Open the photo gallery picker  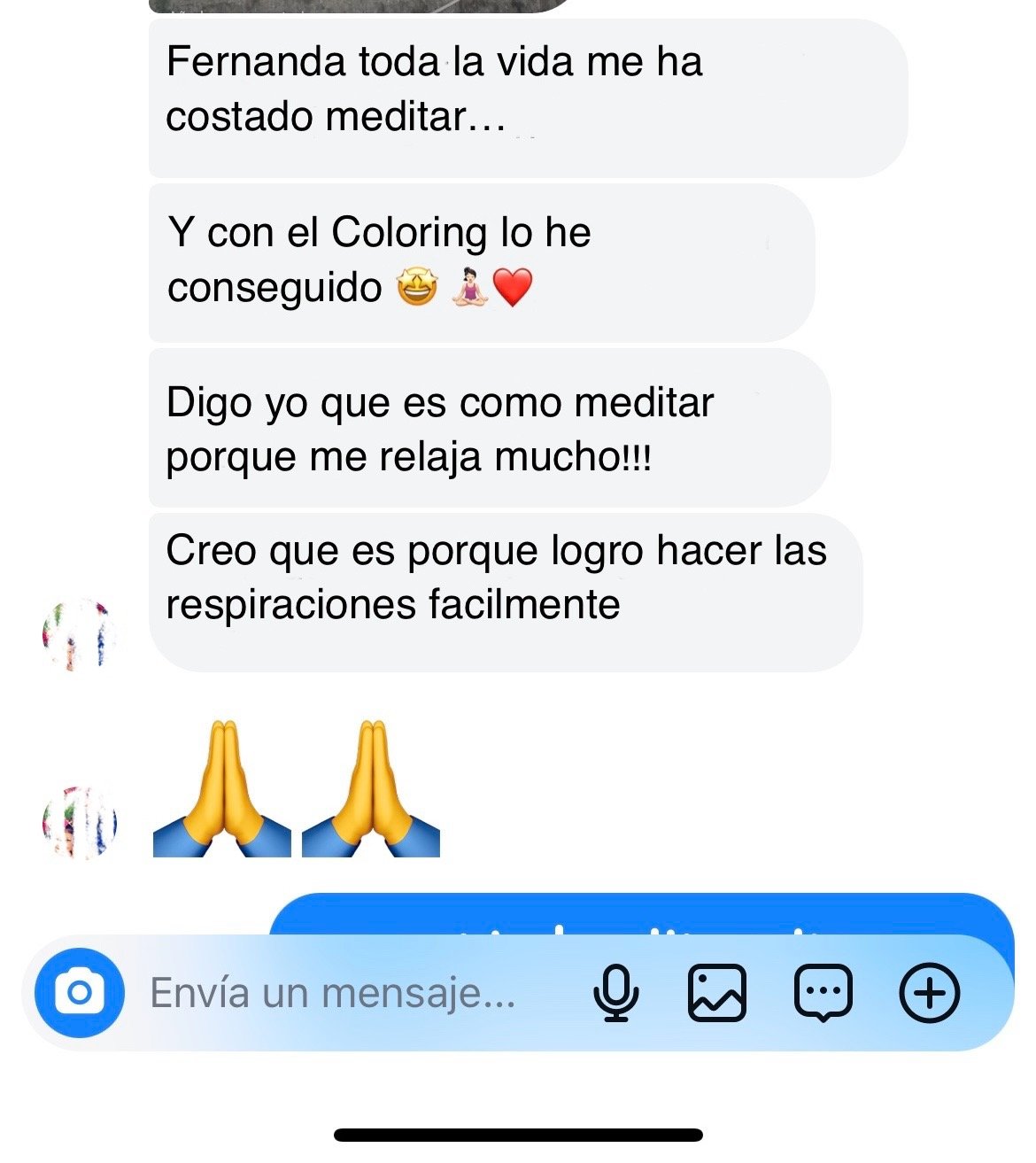click(x=717, y=993)
